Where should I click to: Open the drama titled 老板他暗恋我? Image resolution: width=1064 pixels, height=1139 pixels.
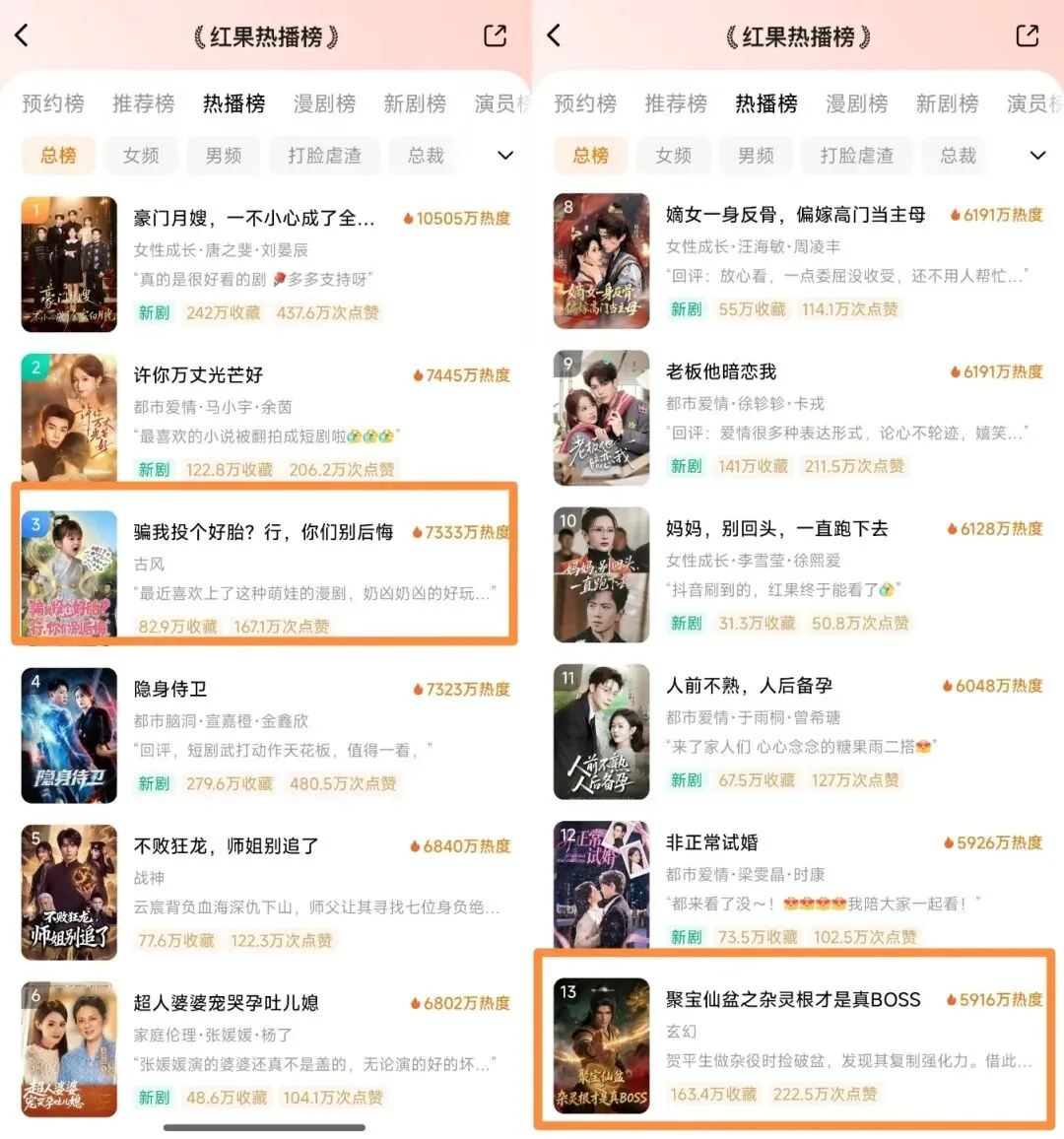click(719, 371)
